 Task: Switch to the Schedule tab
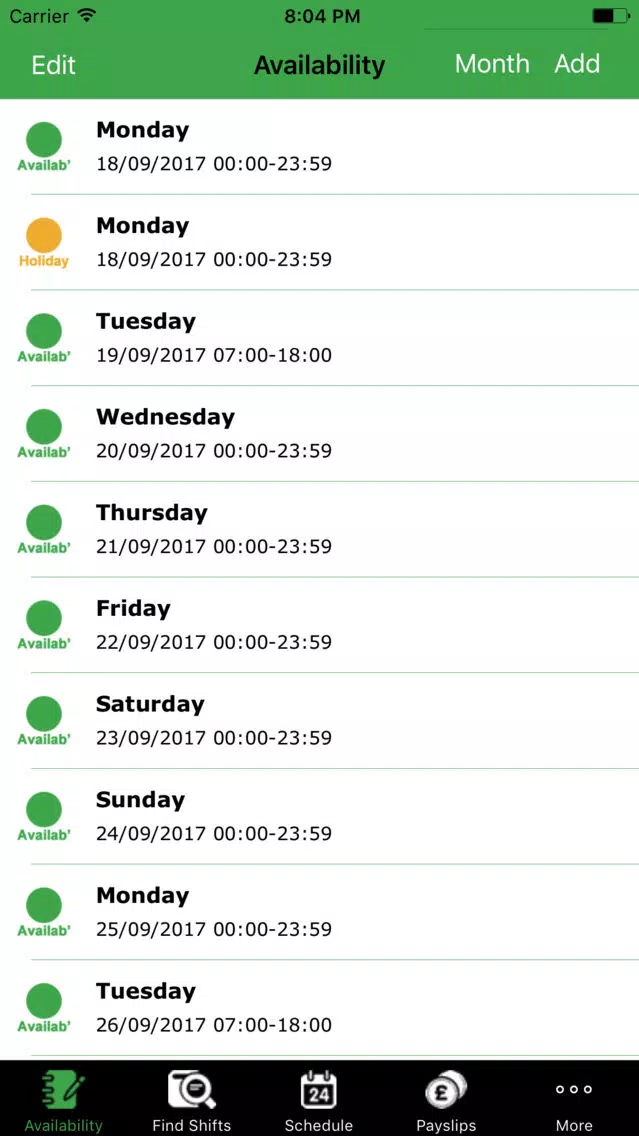[x=319, y=1100]
